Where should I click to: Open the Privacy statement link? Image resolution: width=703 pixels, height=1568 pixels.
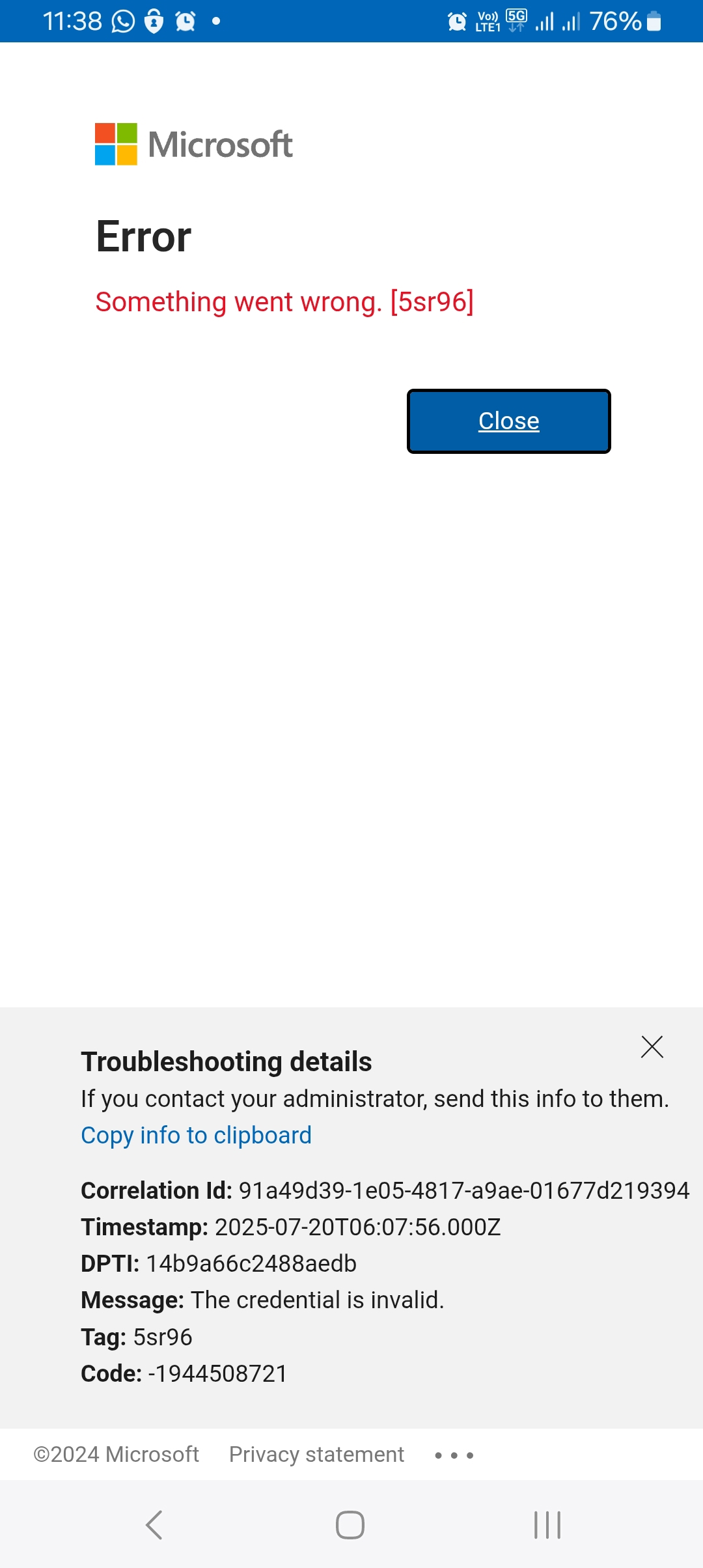[316, 1455]
